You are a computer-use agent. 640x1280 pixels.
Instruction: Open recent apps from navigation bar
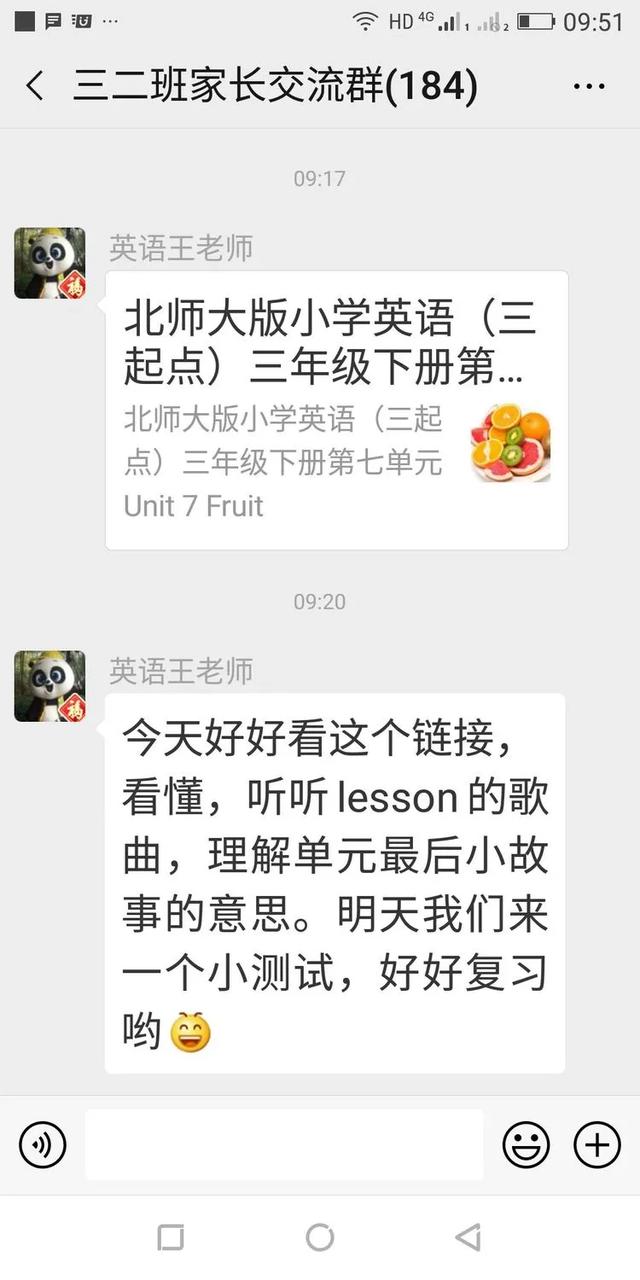171,1237
